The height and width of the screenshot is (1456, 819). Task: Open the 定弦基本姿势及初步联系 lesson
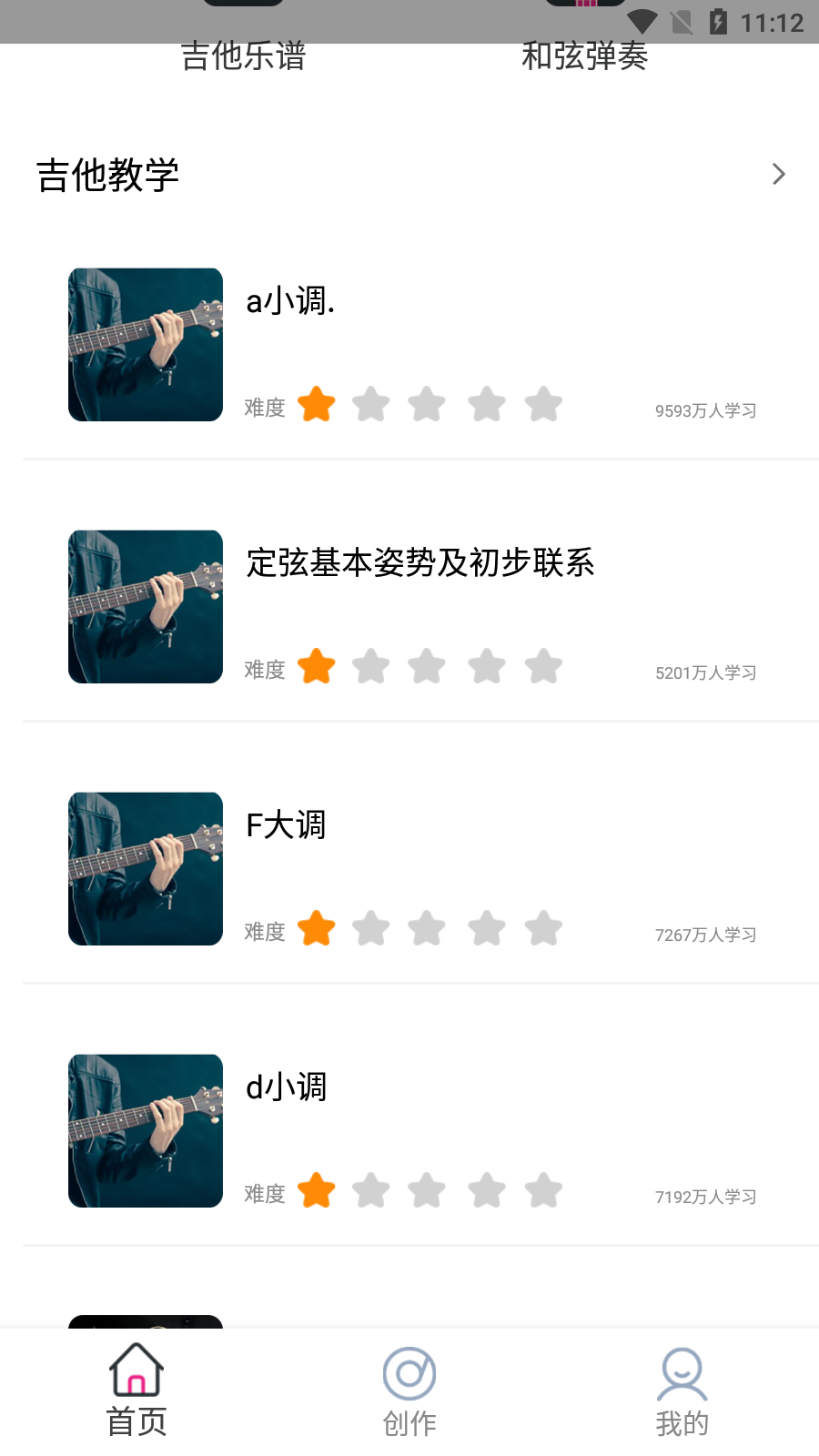click(x=420, y=563)
